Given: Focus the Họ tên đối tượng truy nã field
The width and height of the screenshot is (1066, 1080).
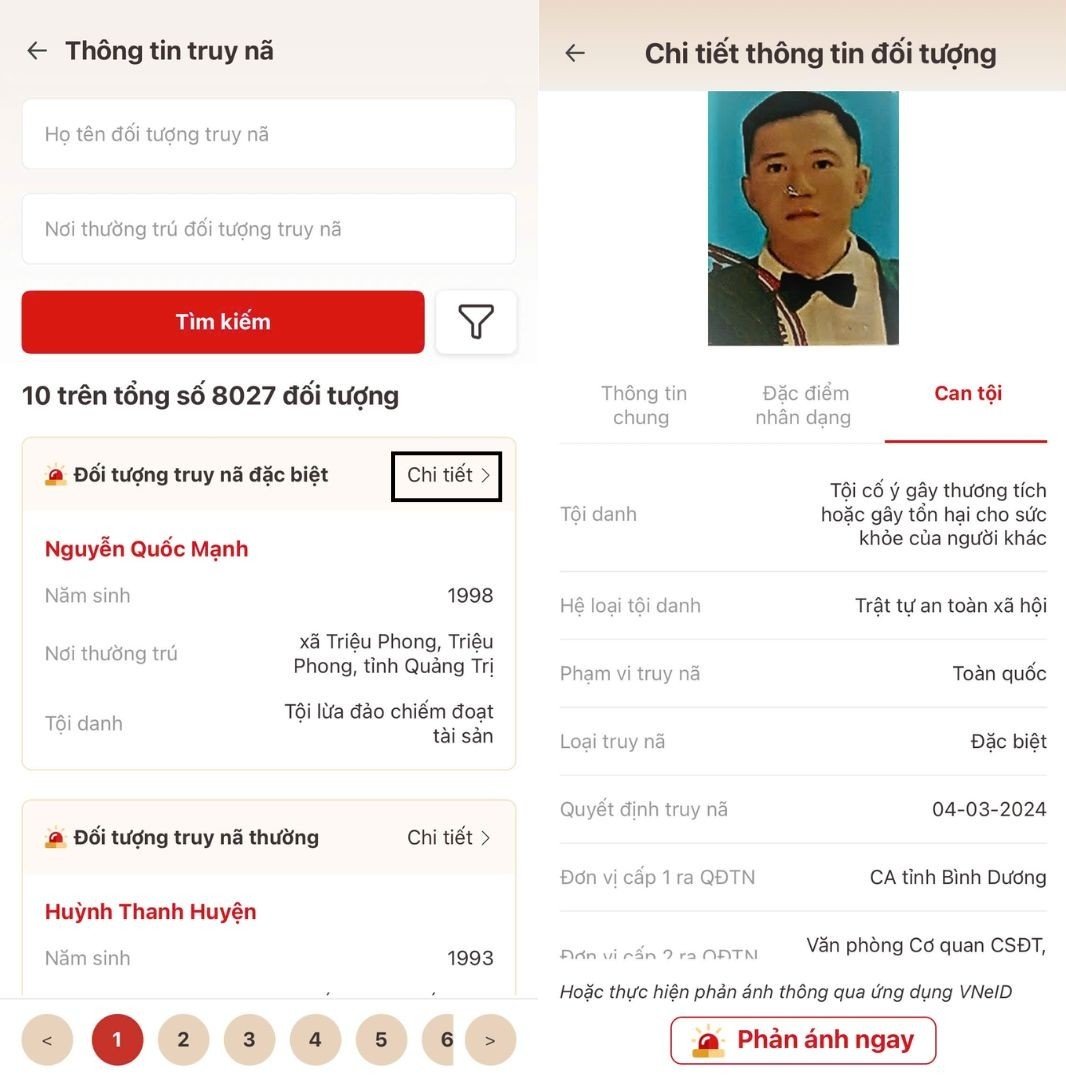Looking at the screenshot, I should tap(268, 134).
